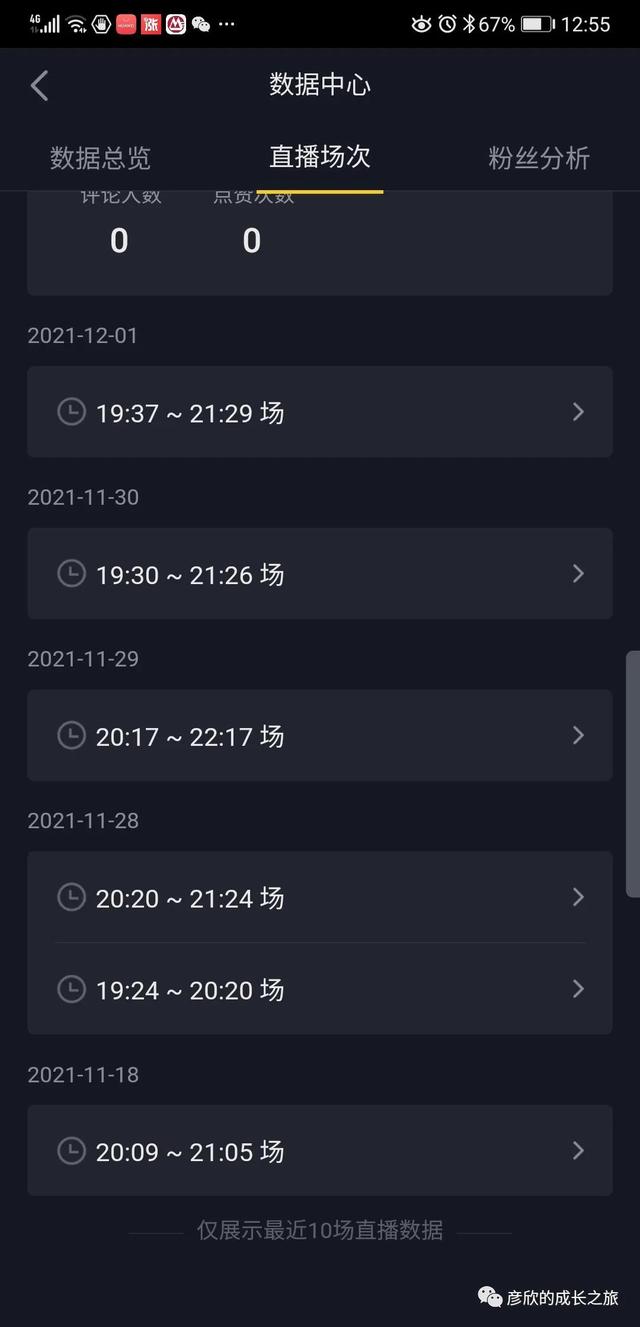Open the 20:20 ~ 21:24 live session

tap(320, 898)
